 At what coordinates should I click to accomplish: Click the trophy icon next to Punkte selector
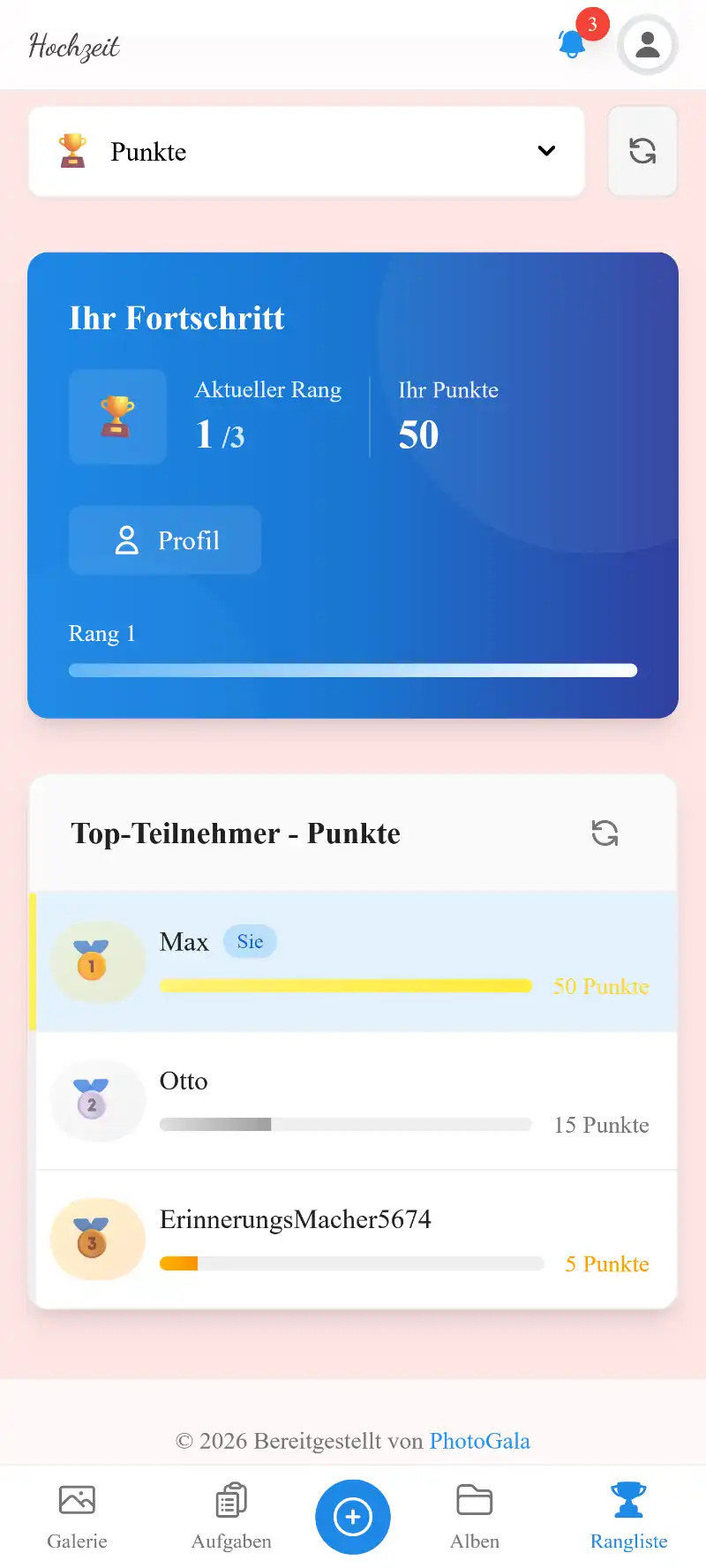tap(74, 150)
